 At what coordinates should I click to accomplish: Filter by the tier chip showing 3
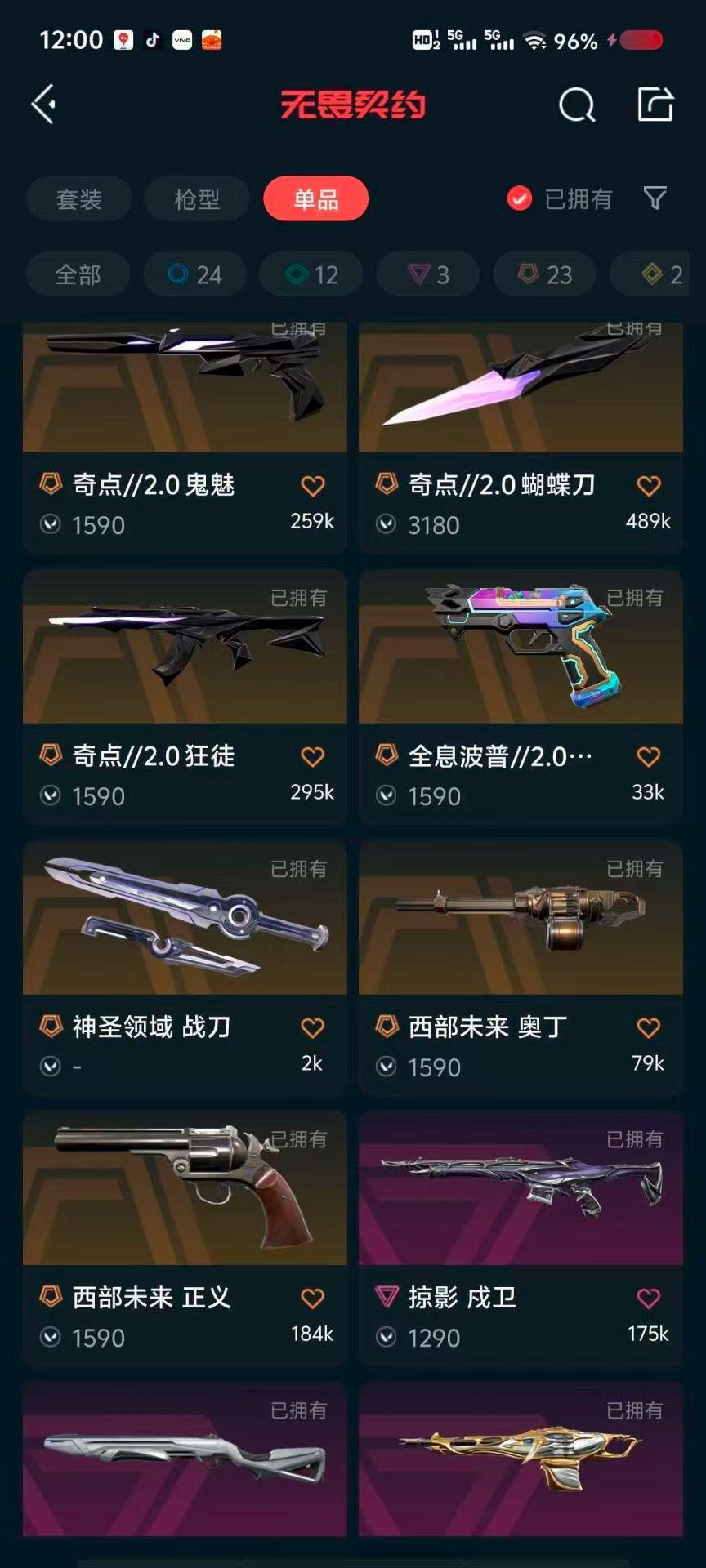point(429,274)
